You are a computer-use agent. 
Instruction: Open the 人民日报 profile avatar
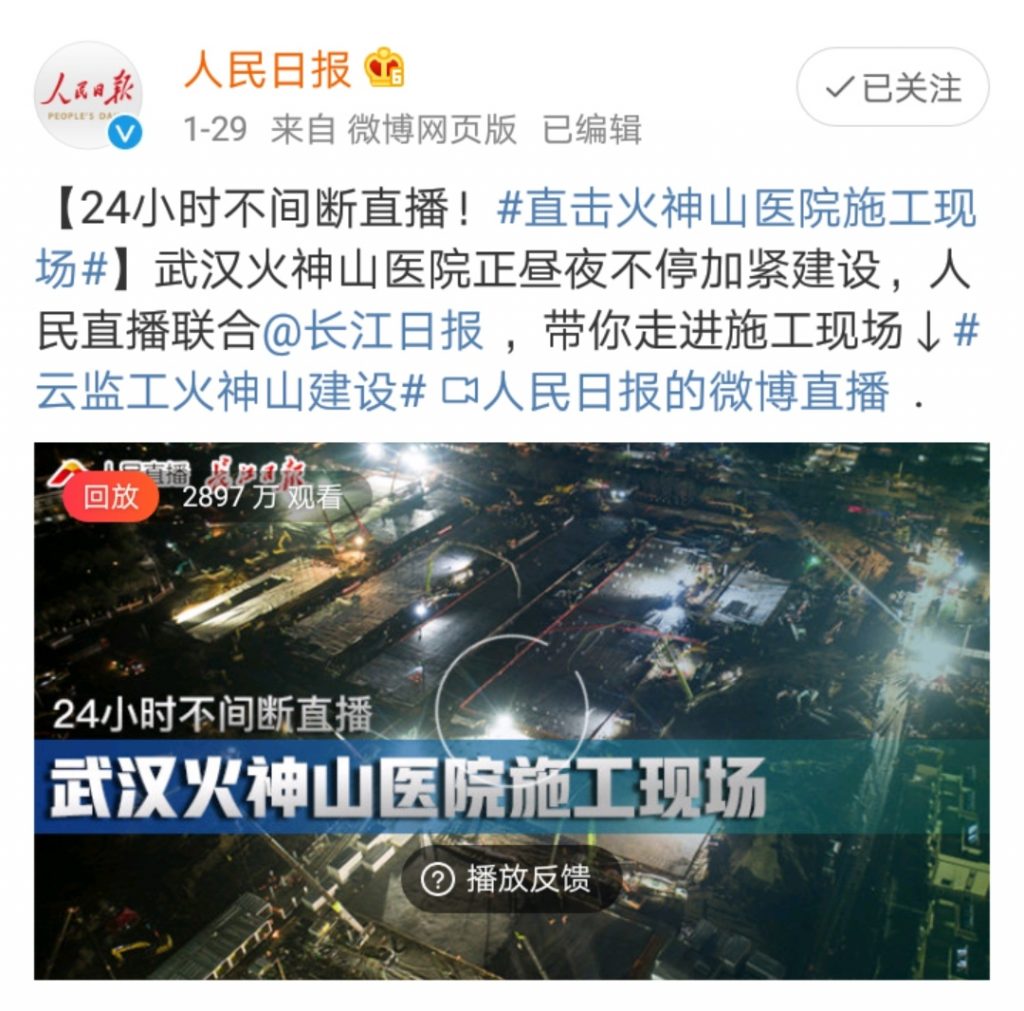coord(88,96)
